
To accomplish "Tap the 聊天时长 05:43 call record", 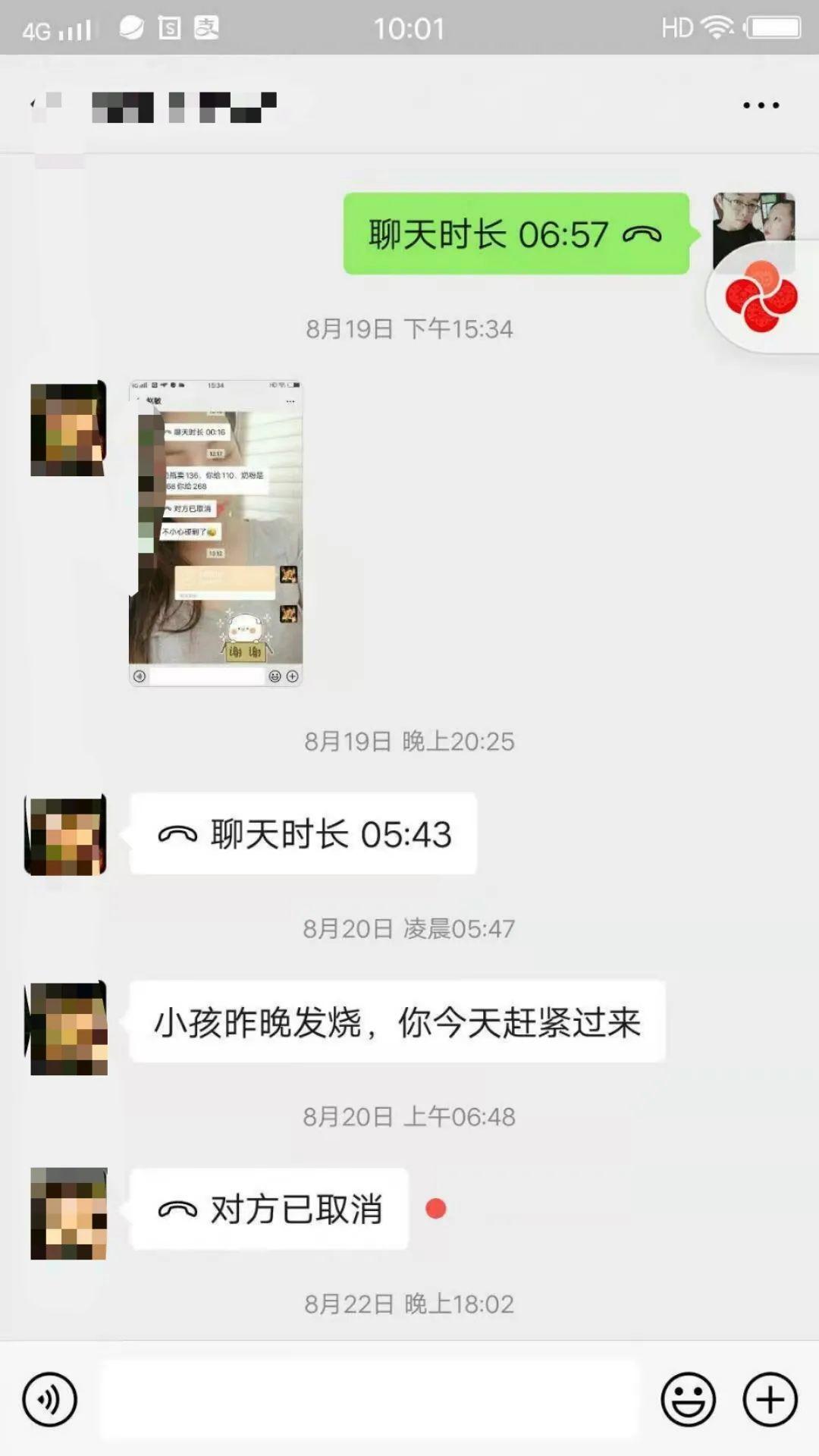I will point(303,834).
